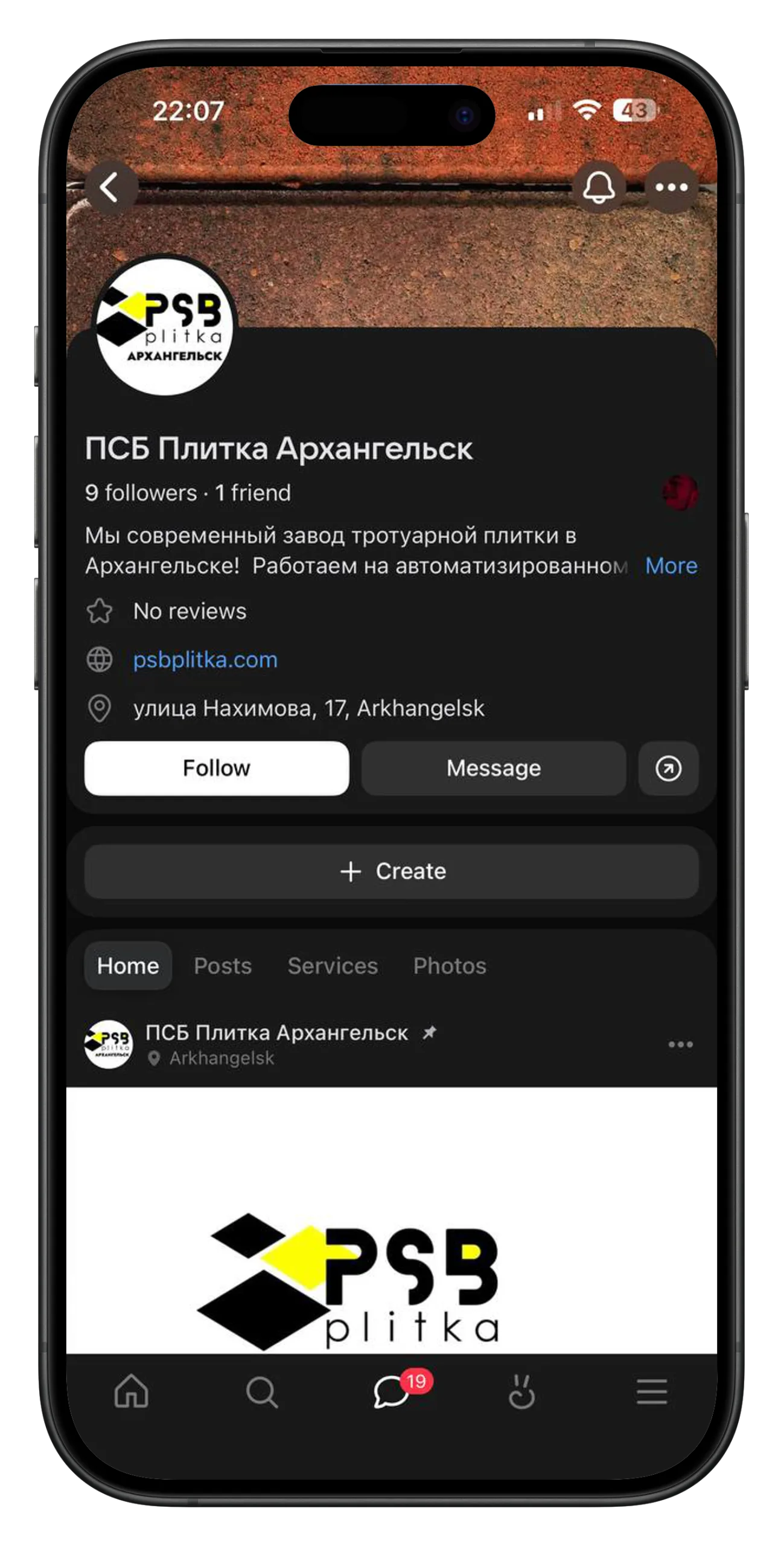Viewport: 784px width, 1546px height.
Task: Message the community
Action: point(493,768)
